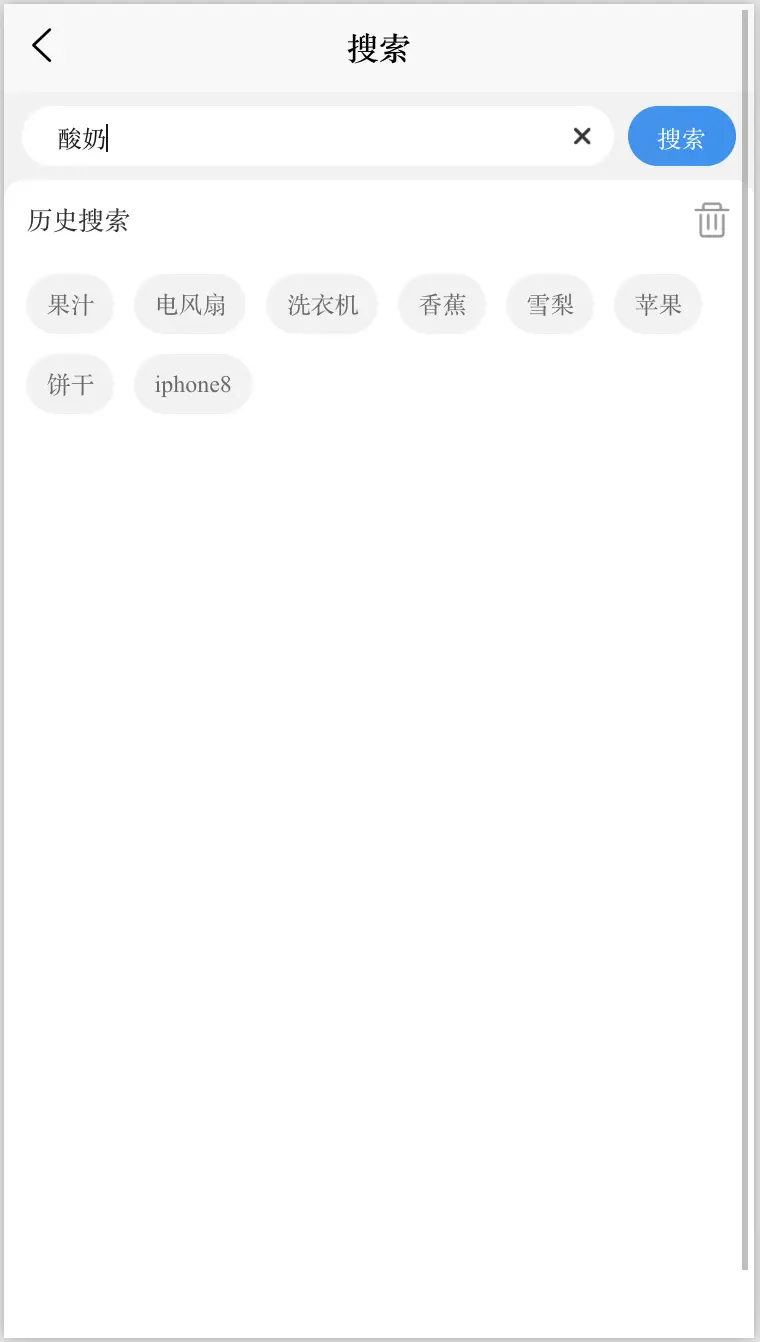Screen dimensions: 760x1342
Task: Tap the blue 搜索 button
Action: click(x=682, y=136)
